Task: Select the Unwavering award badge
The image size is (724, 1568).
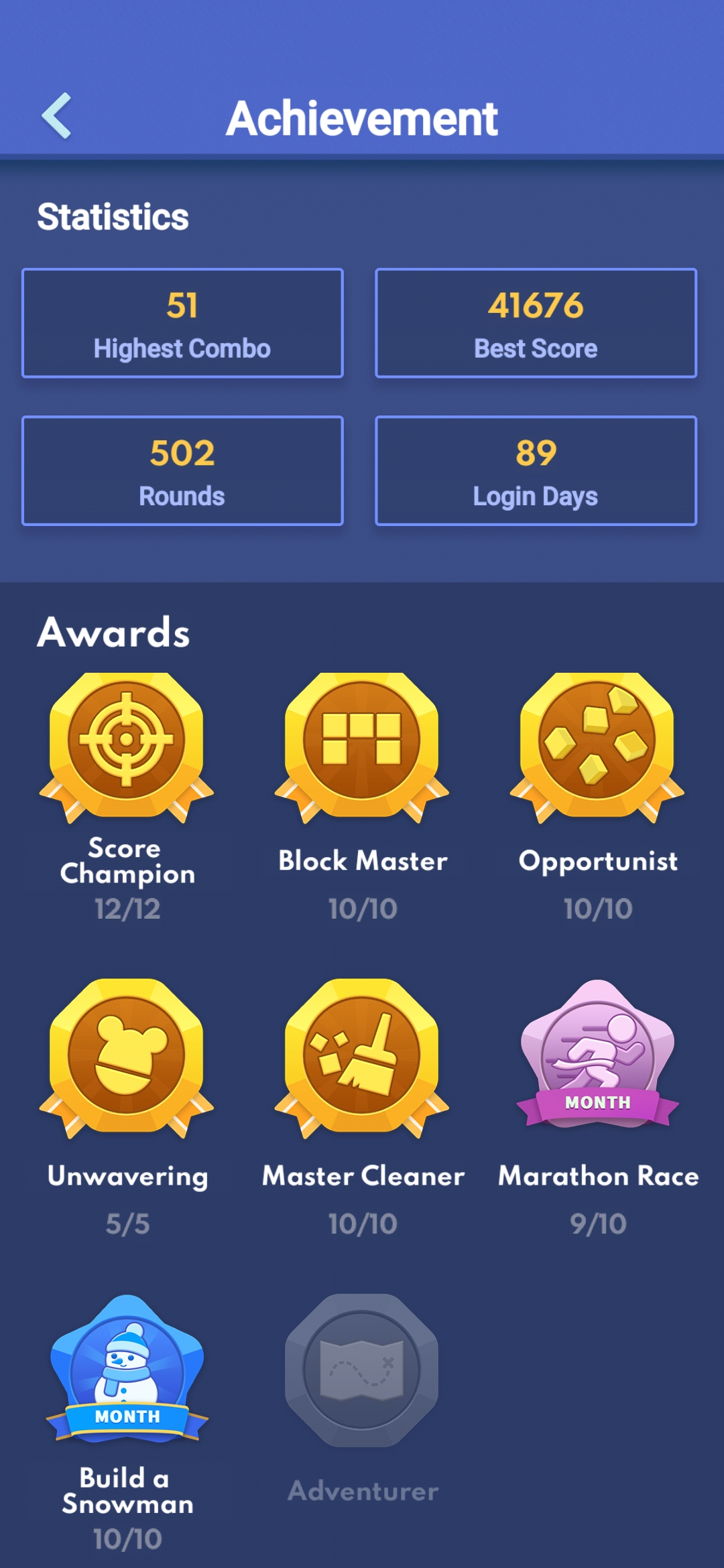Action: pyautogui.click(x=127, y=1059)
